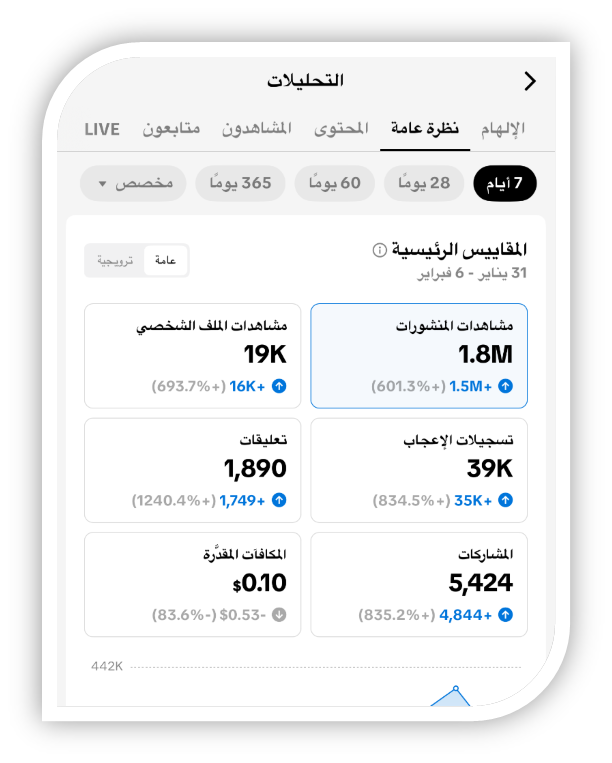This screenshot has width=612, height=763.
Task: Select the مشاهدات المنشورات metric card
Action: 419,356
